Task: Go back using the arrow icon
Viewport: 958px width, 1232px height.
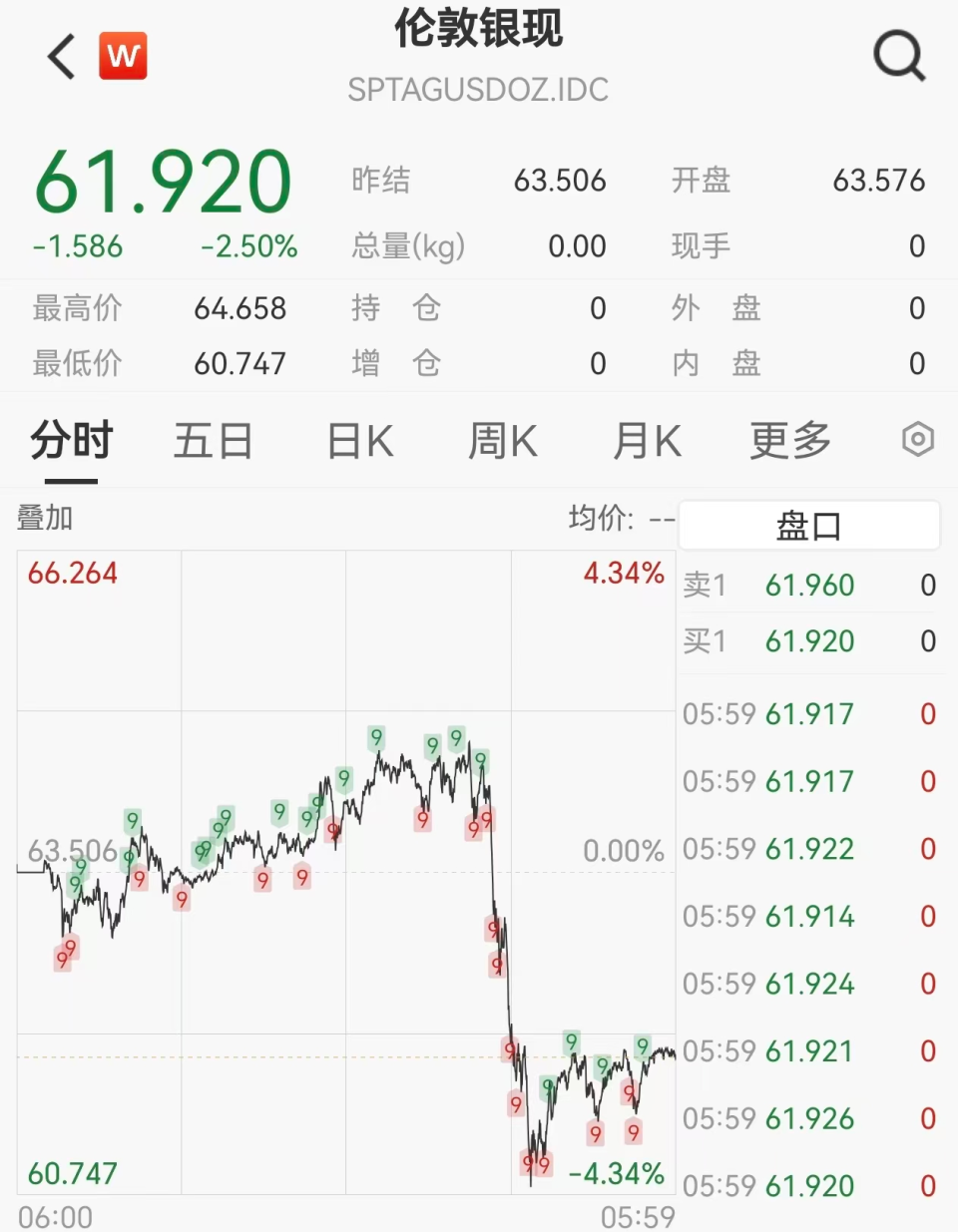Action: coord(62,56)
